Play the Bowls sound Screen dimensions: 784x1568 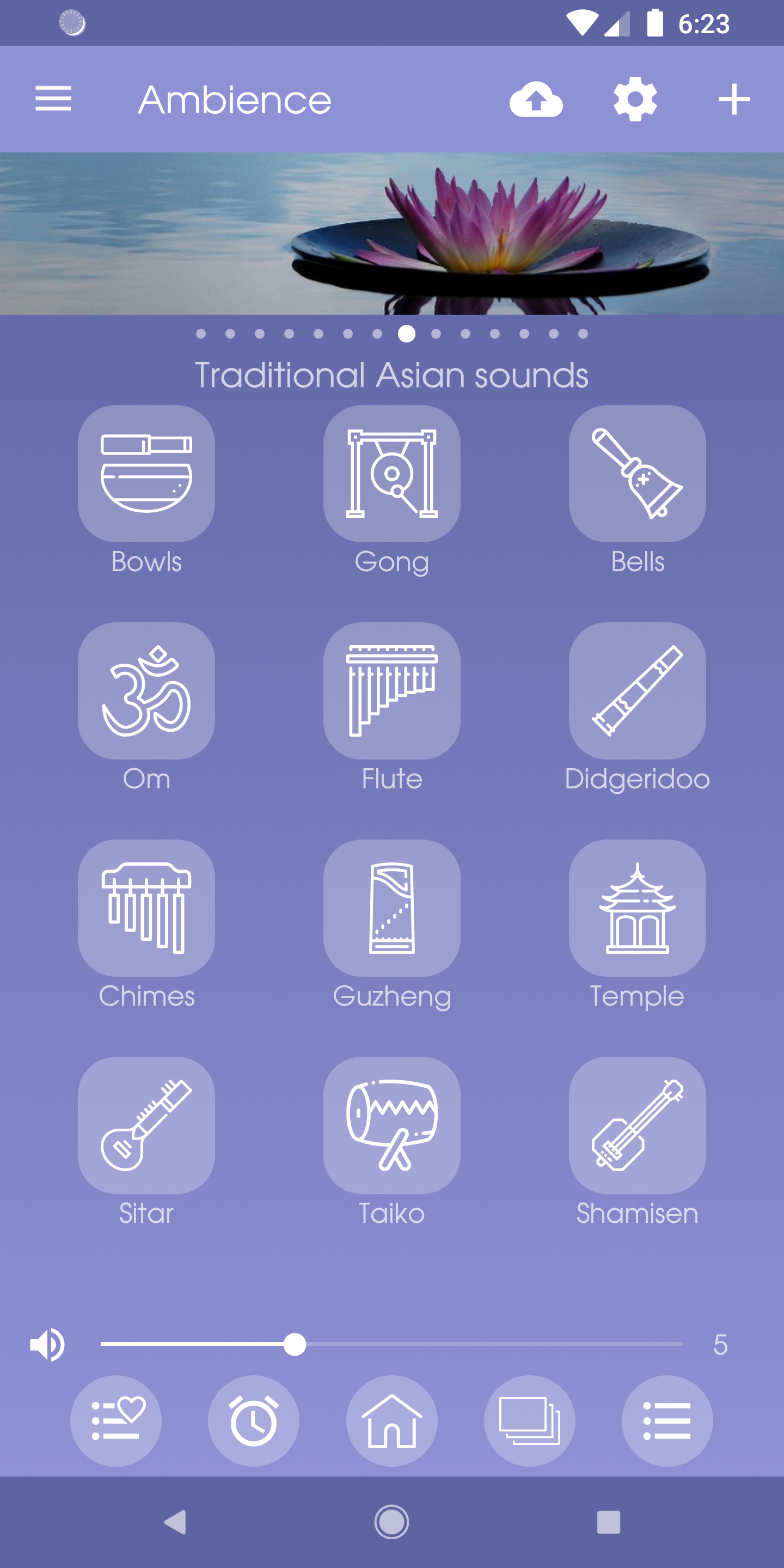(146, 474)
